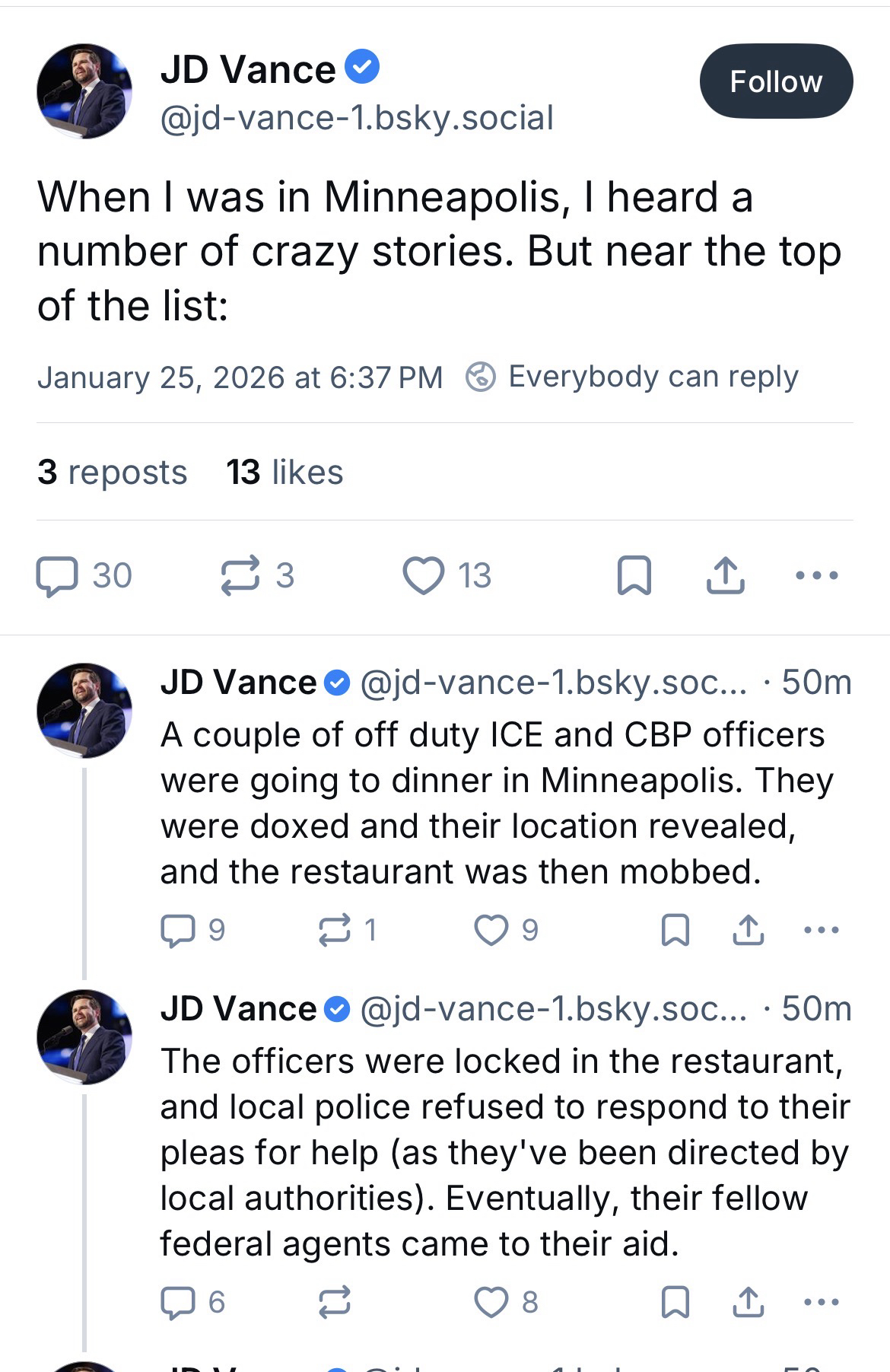Share the main post
Image resolution: width=890 pixels, height=1372 pixels.
pos(724,575)
